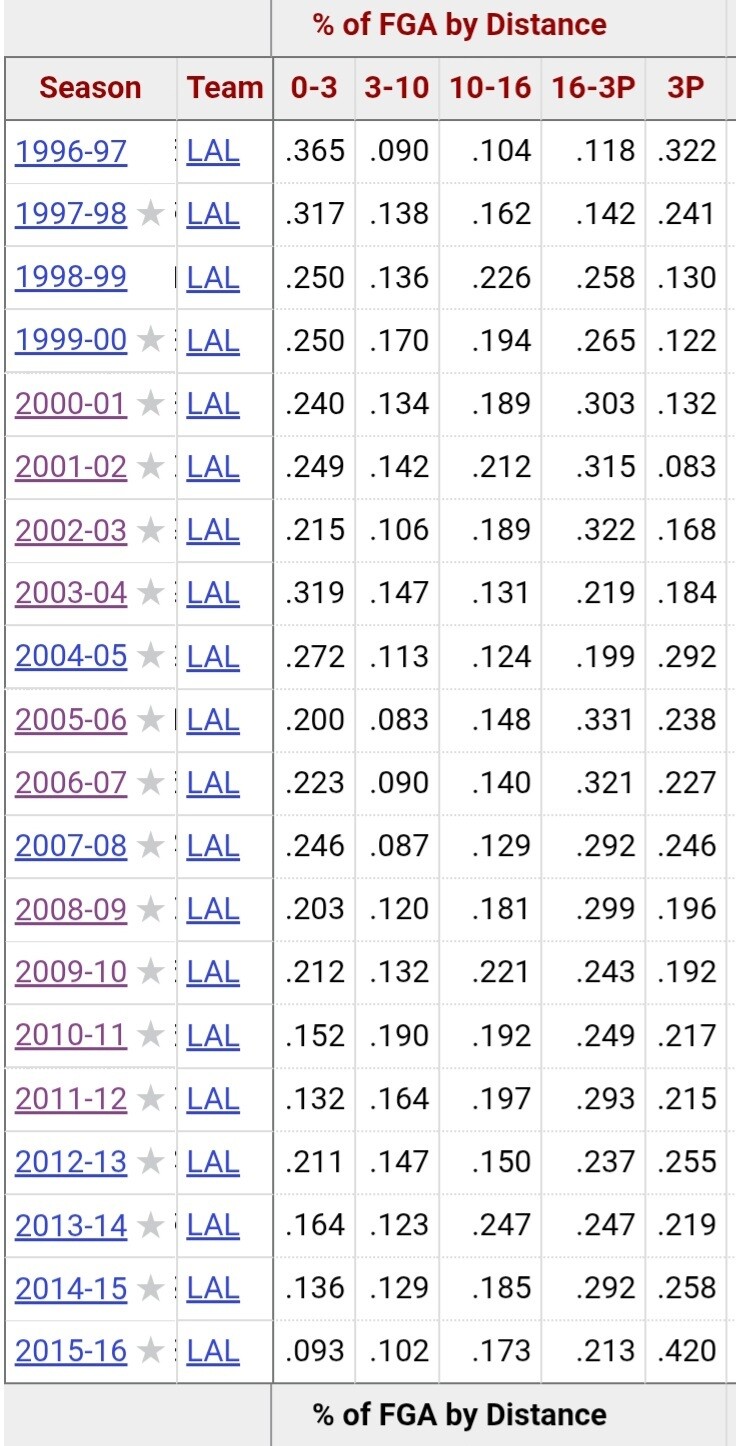Sort the table by the Season column
The height and width of the screenshot is (1446, 736).
[x=91, y=88]
